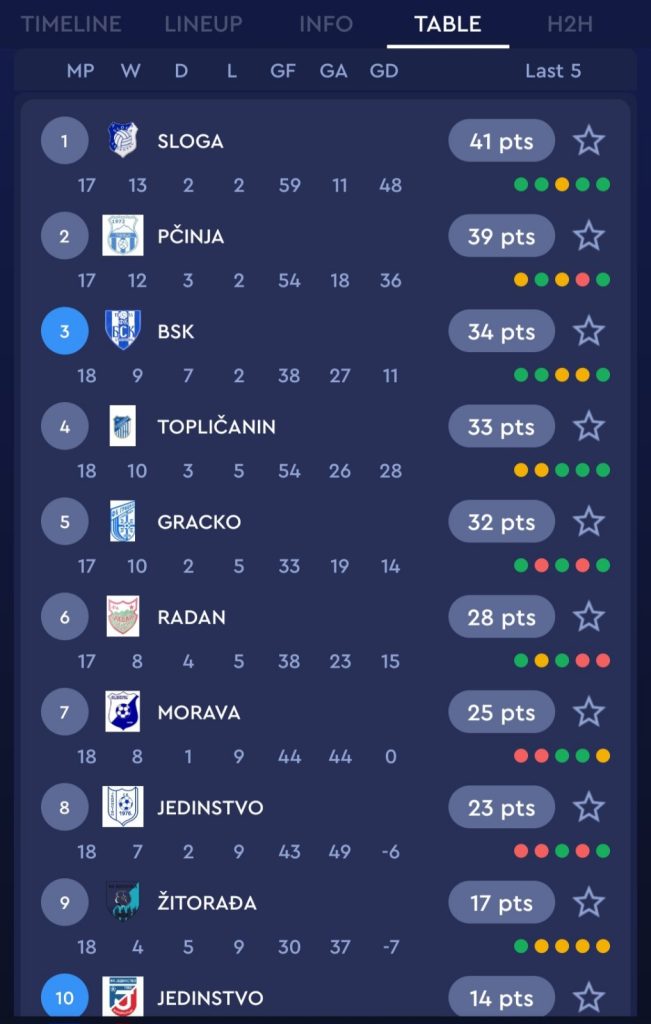Image resolution: width=651 pixels, height=1024 pixels.
Task: View Žitorađa team details
Action: (207, 903)
